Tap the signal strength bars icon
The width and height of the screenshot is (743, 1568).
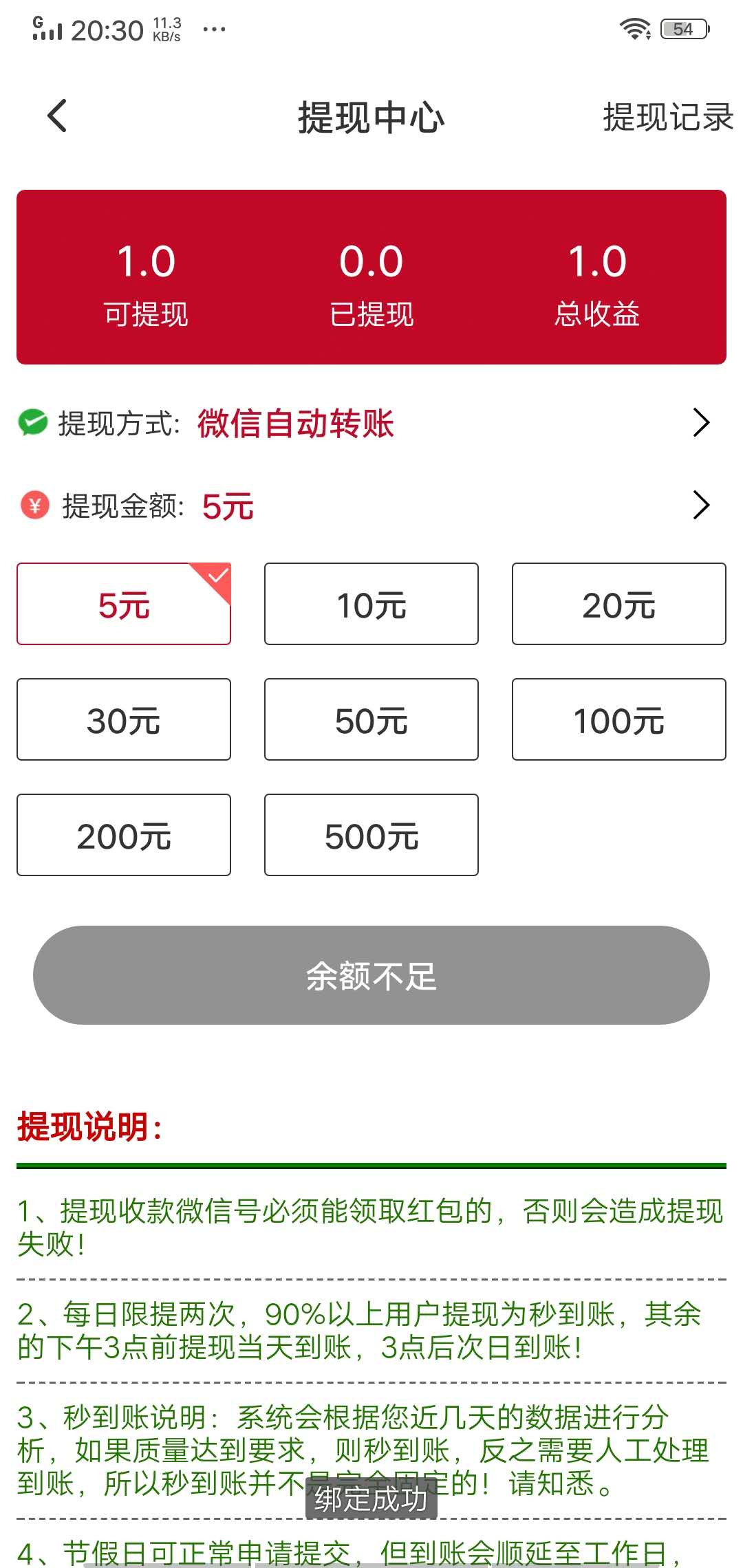48,29
